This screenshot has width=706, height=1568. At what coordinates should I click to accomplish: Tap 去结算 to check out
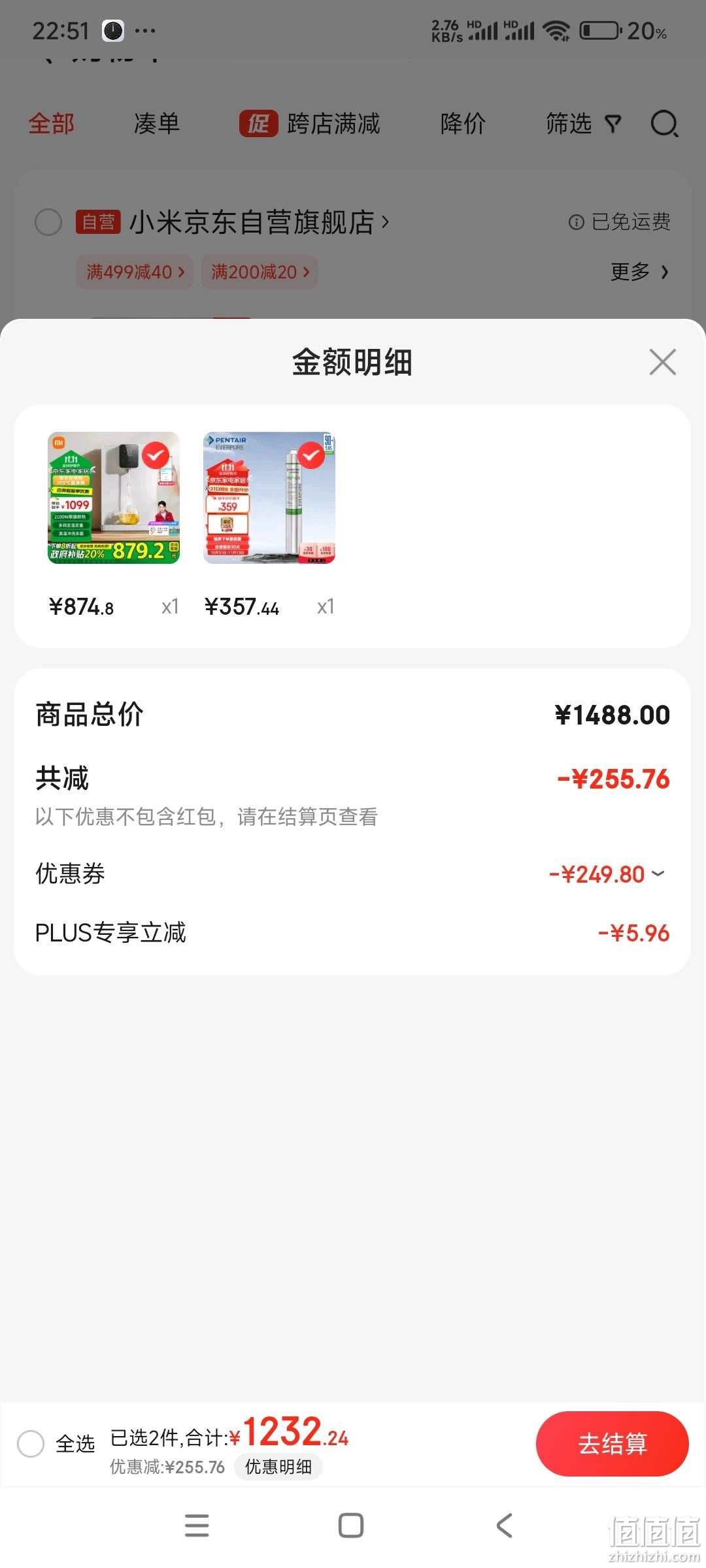pyautogui.click(x=612, y=1443)
